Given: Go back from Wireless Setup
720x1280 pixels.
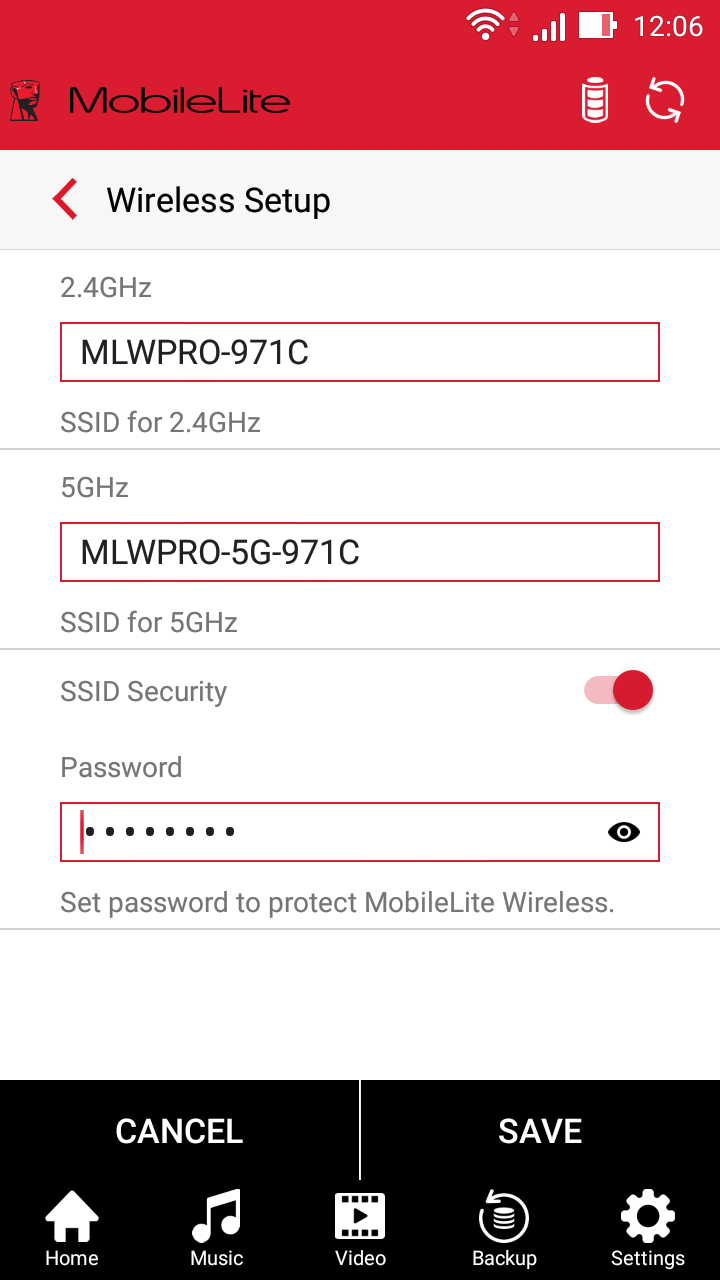Looking at the screenshot, I should pyautogui.click(x=66, y=200).
